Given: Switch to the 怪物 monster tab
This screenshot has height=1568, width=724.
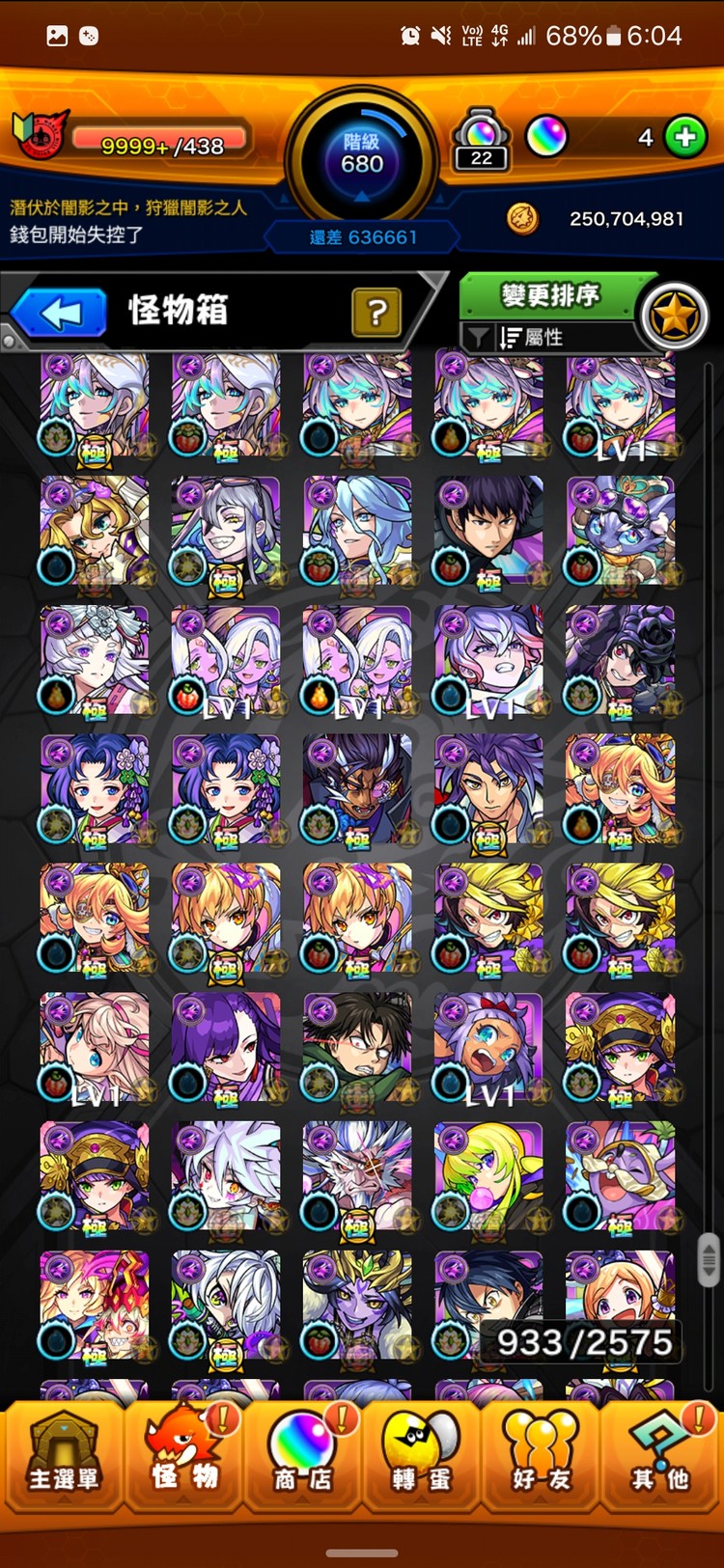Looking at the screenshot, I should pyautogui.click(x=183, y=1459).
